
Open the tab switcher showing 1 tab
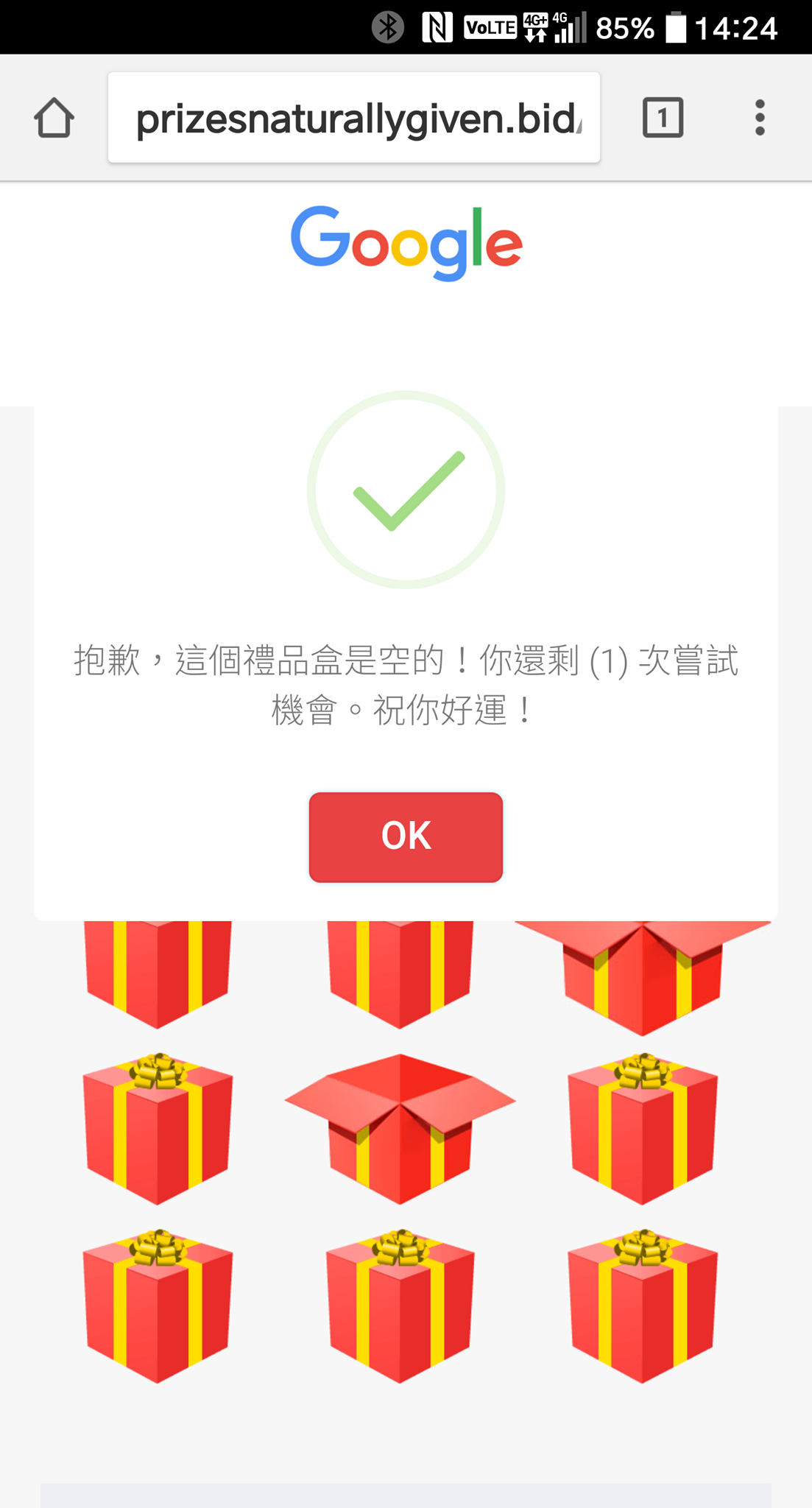point(663,118)
